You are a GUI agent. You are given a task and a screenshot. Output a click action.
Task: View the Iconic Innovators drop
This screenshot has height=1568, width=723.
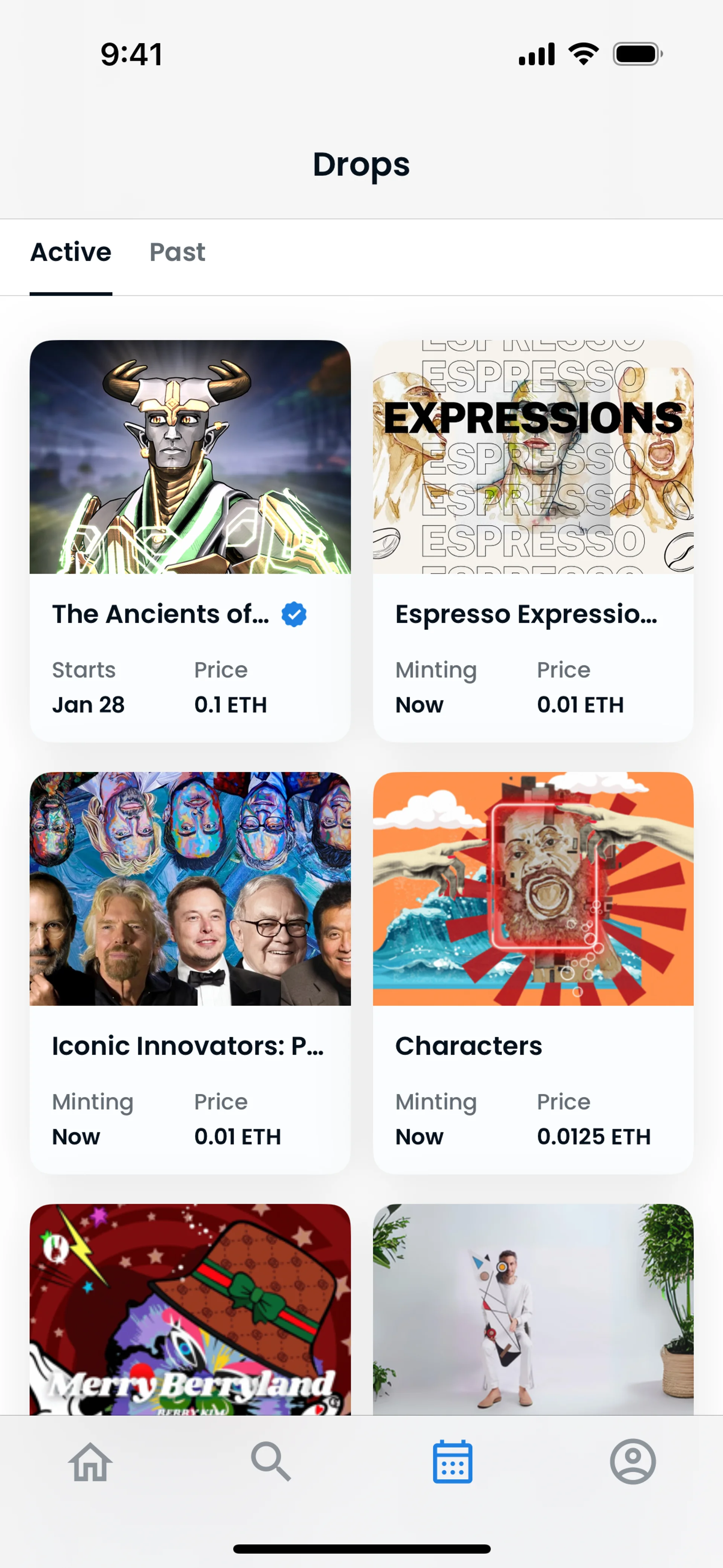pyautogui.click(x=190, y=972)
